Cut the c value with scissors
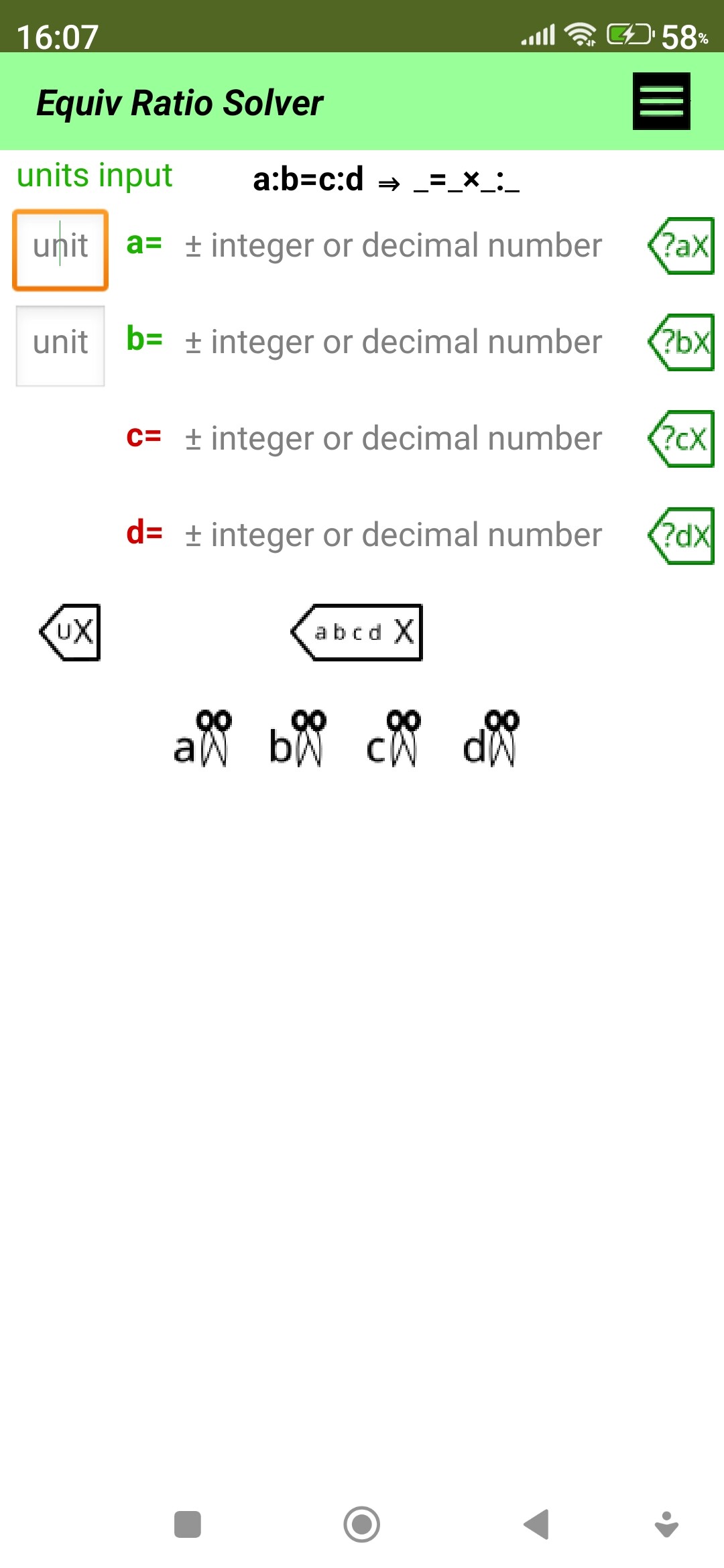 (394, 738)
